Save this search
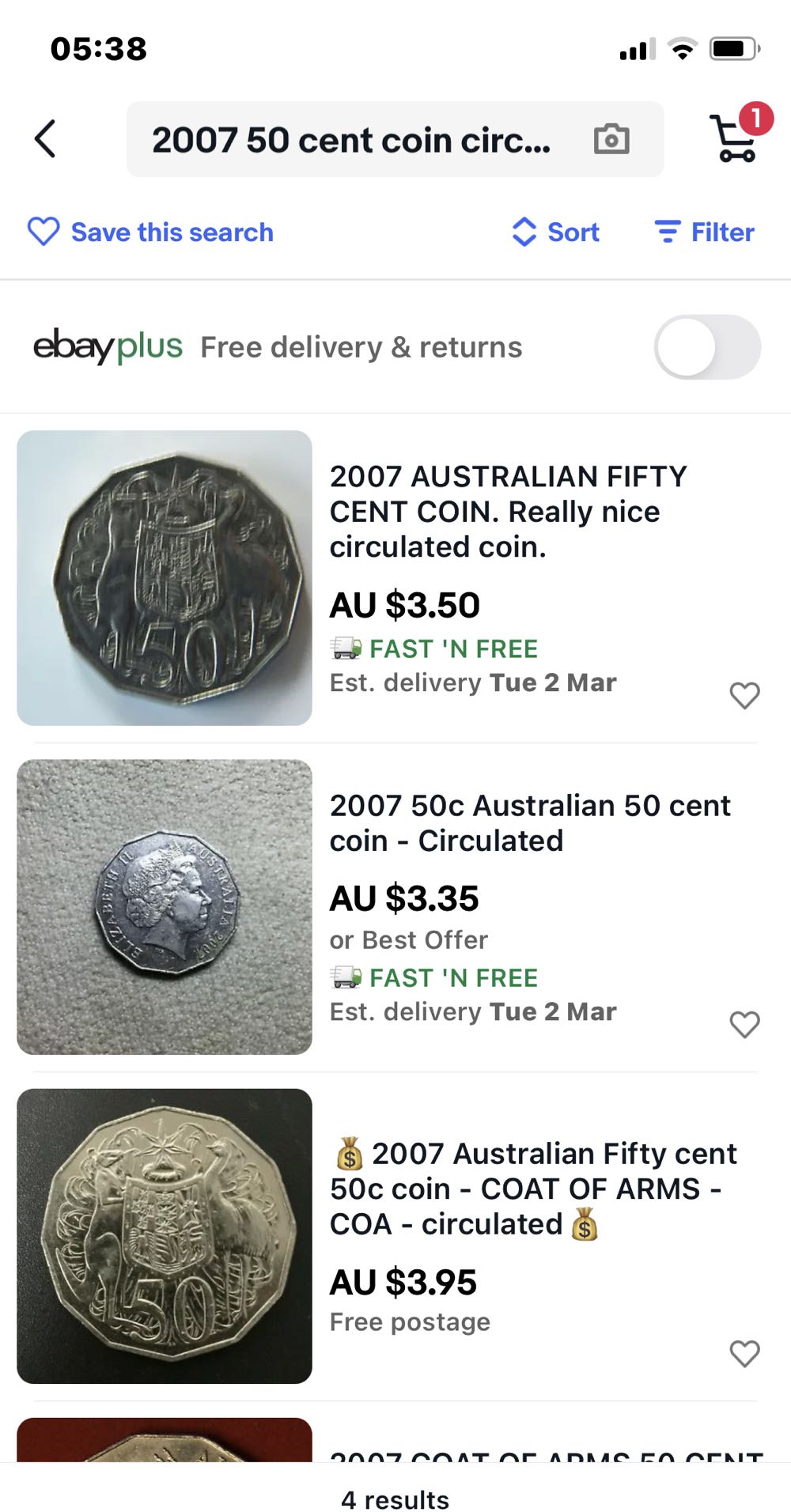 tap(150, 232)
